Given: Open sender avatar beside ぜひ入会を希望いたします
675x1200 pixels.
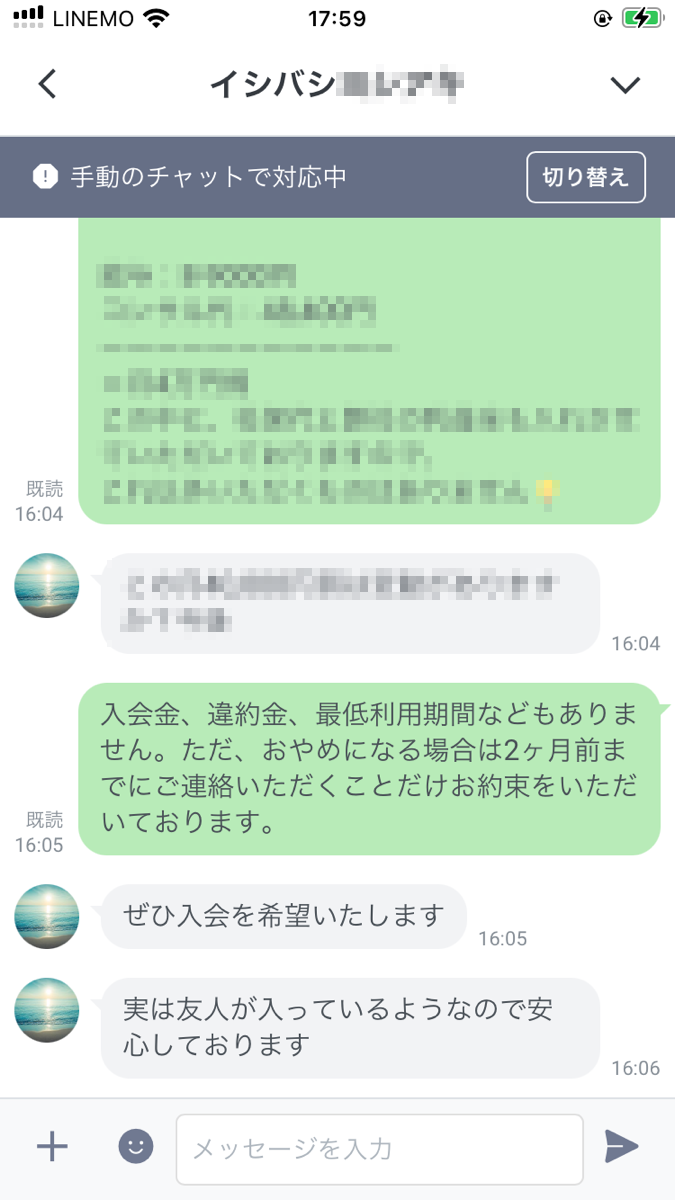Looking at the screenshot, I should [x=47, y=916].
